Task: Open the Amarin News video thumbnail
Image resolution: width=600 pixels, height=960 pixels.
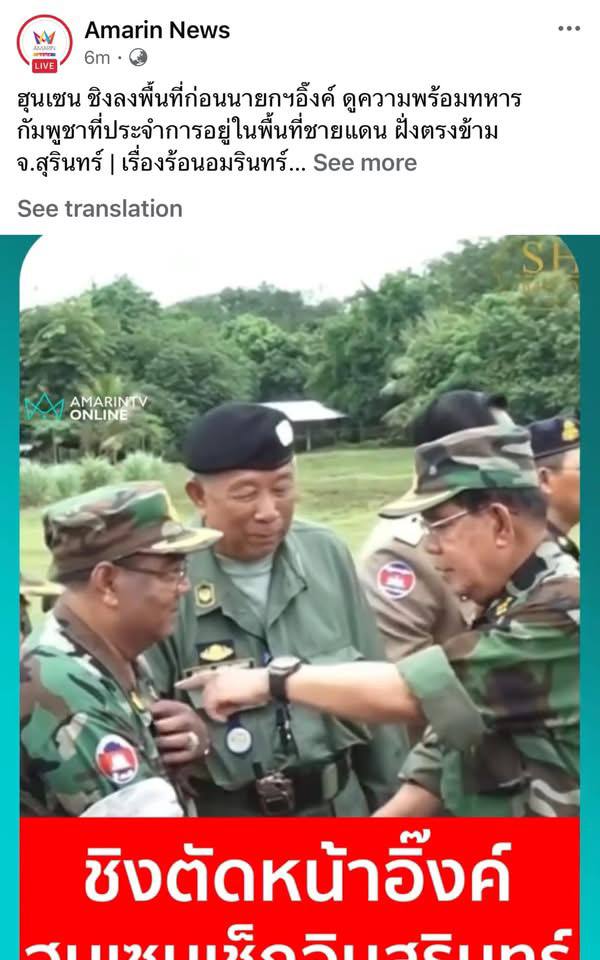Action: click(x=300, y=598)
